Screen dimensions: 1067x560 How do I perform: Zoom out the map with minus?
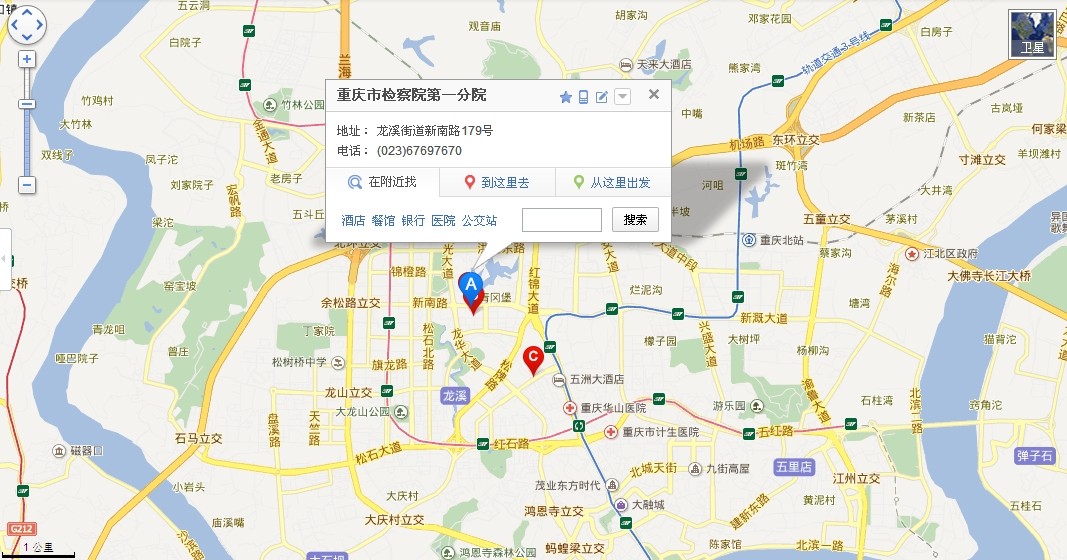click(x=27, y=185)
